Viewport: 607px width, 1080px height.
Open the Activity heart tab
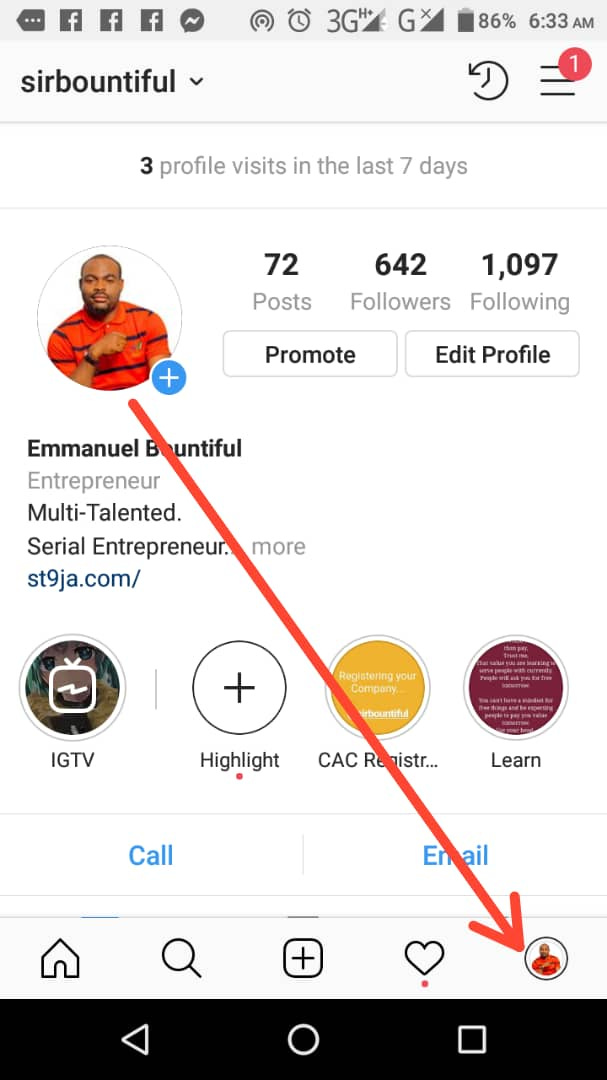pyautogui.click(x=424, y=959)
